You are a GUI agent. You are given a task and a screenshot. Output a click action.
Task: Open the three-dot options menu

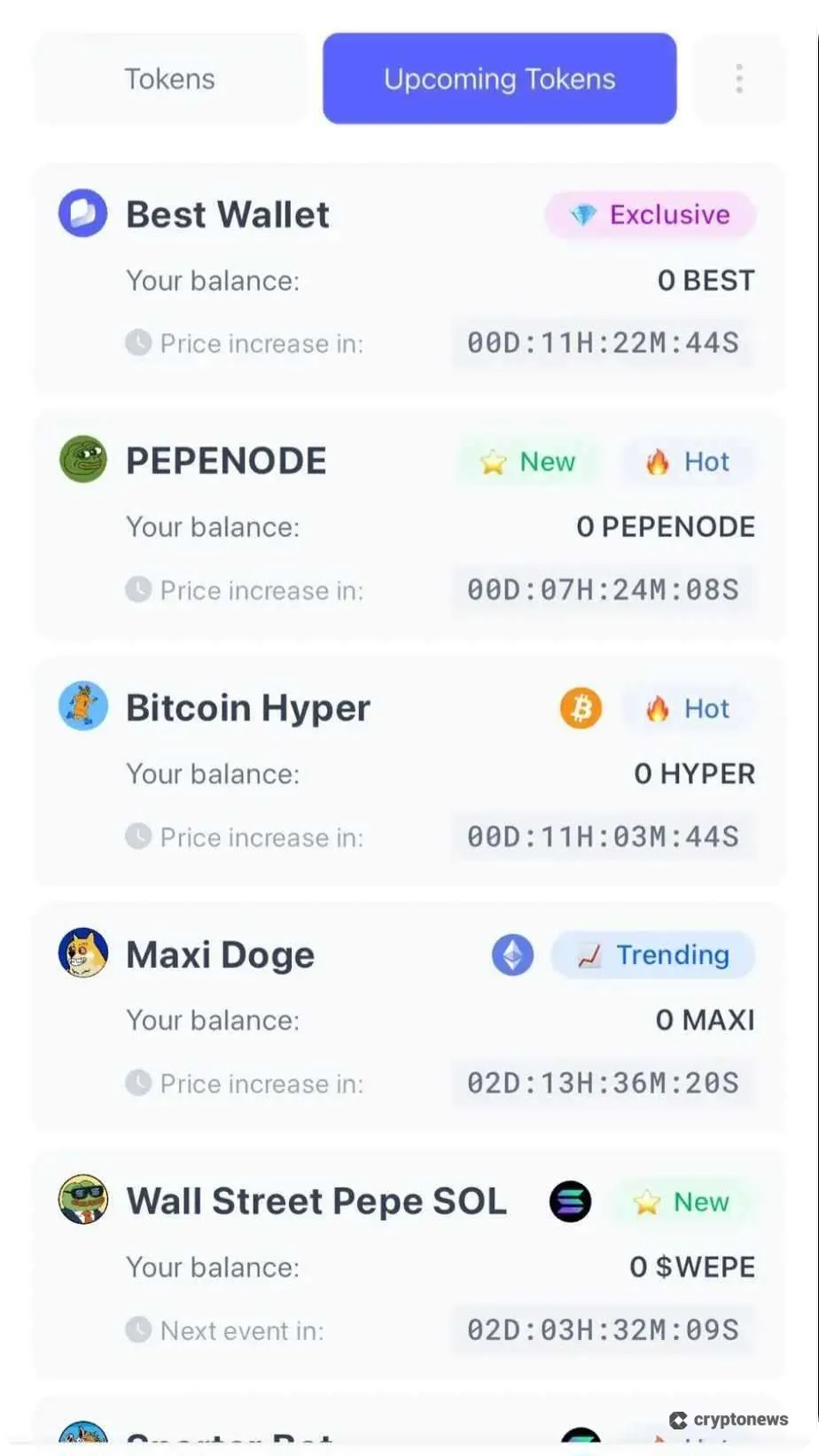click(x=738, y=78)
